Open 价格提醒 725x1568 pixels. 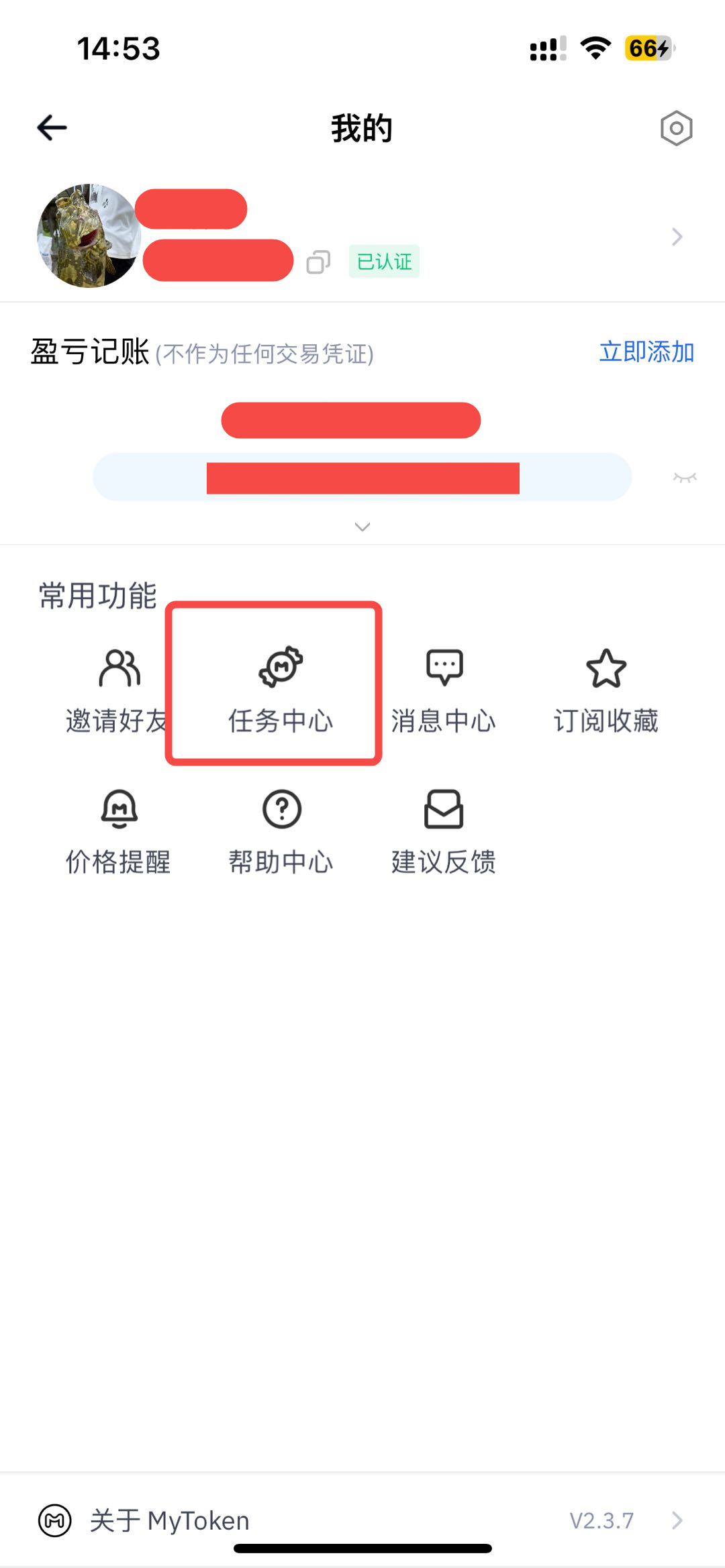pos(118,831)
